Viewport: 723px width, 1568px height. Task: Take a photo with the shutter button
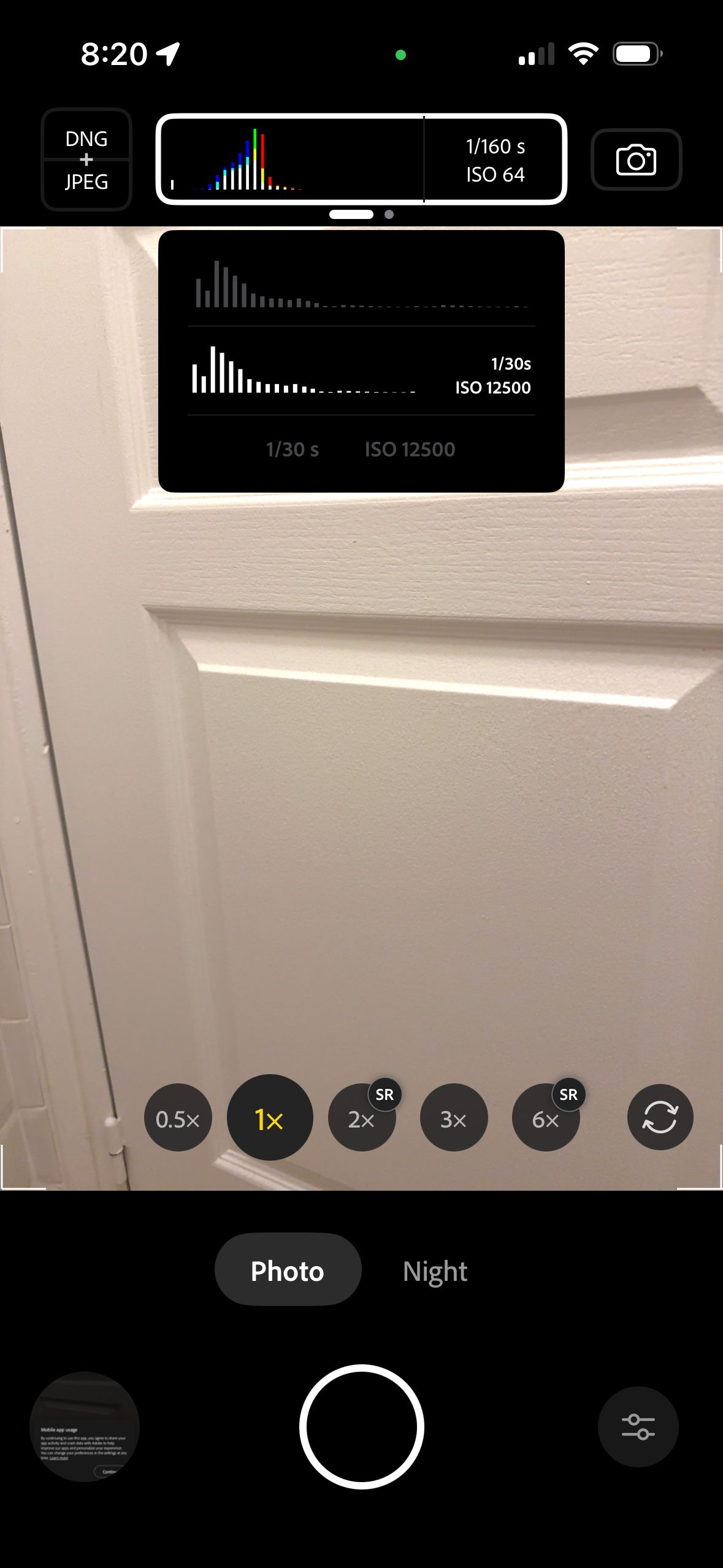362,1426
